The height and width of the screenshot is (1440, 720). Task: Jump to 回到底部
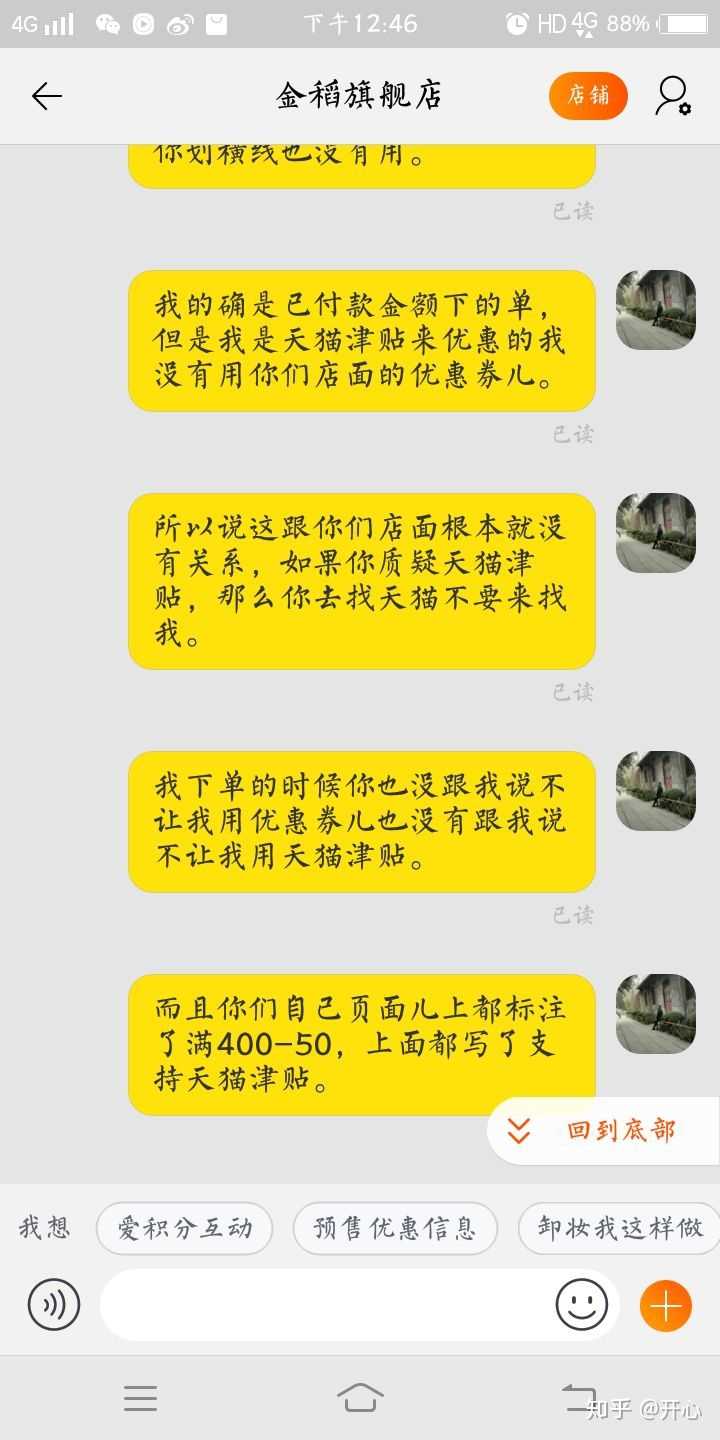pos(602,1131)
